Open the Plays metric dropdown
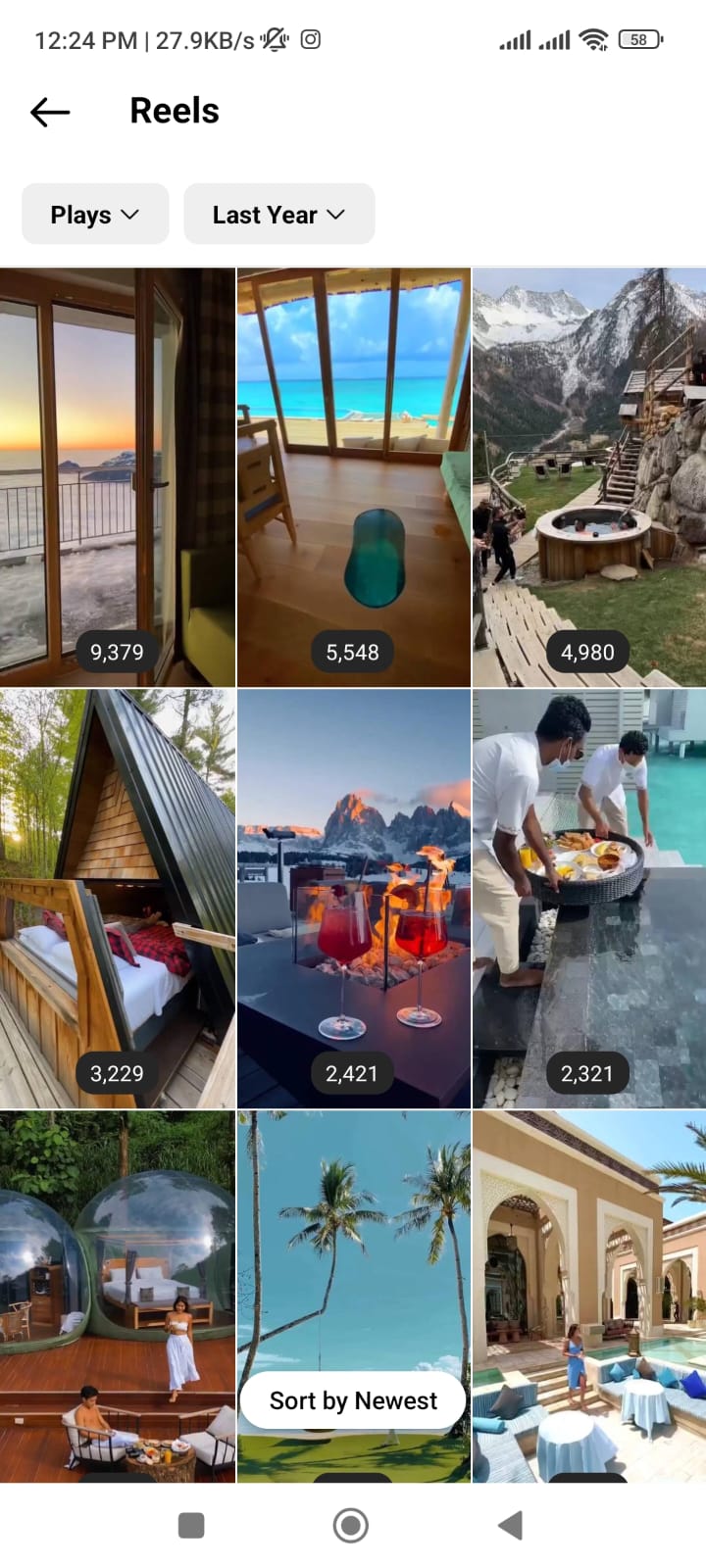Image resolution: width=706 pixels, height=1568 pixels. point(95,215)
